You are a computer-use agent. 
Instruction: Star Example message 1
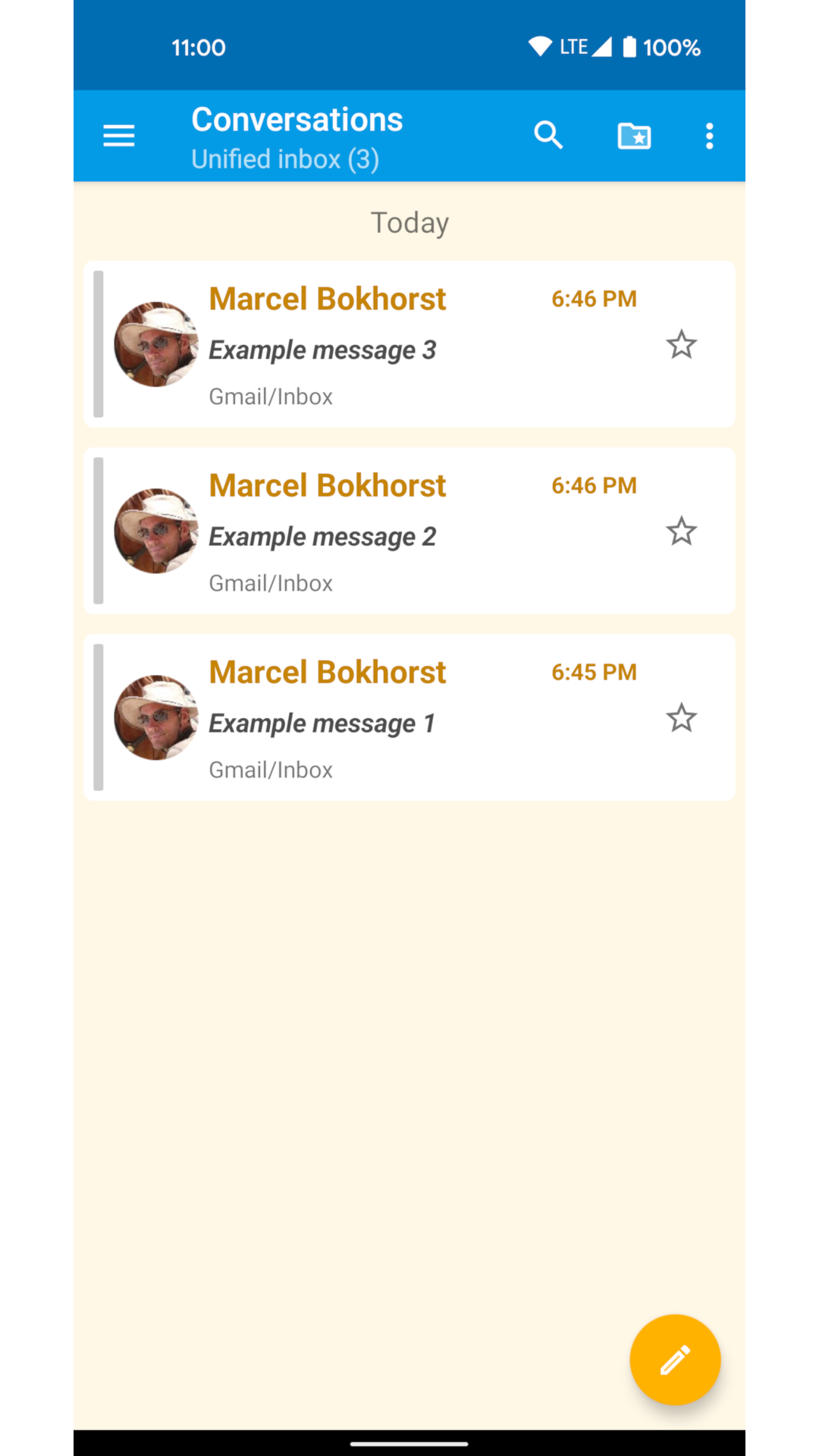681,718
